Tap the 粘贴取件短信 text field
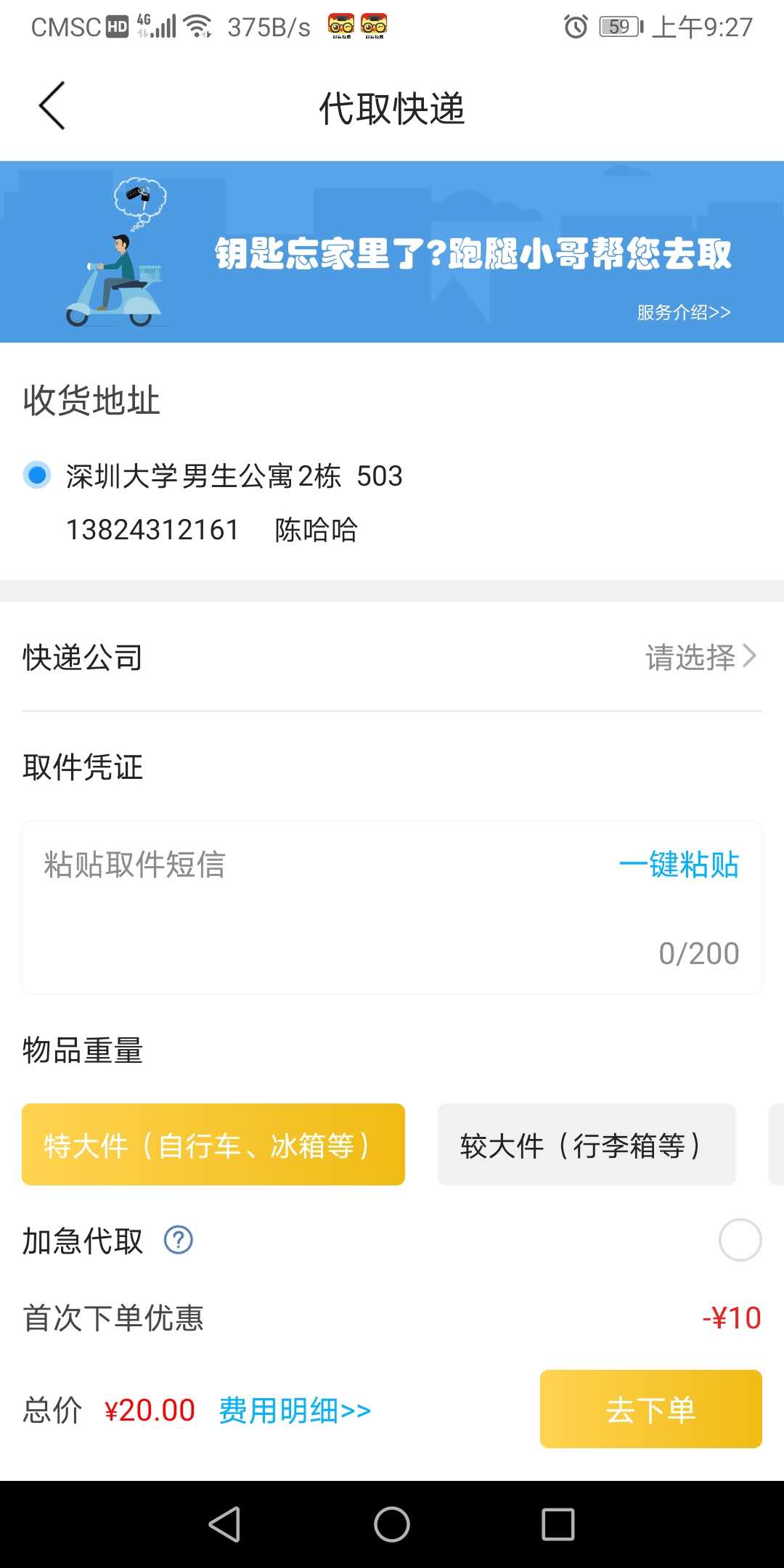The height and width of the screenshot is (1568, 784). (x=392, y=907)
